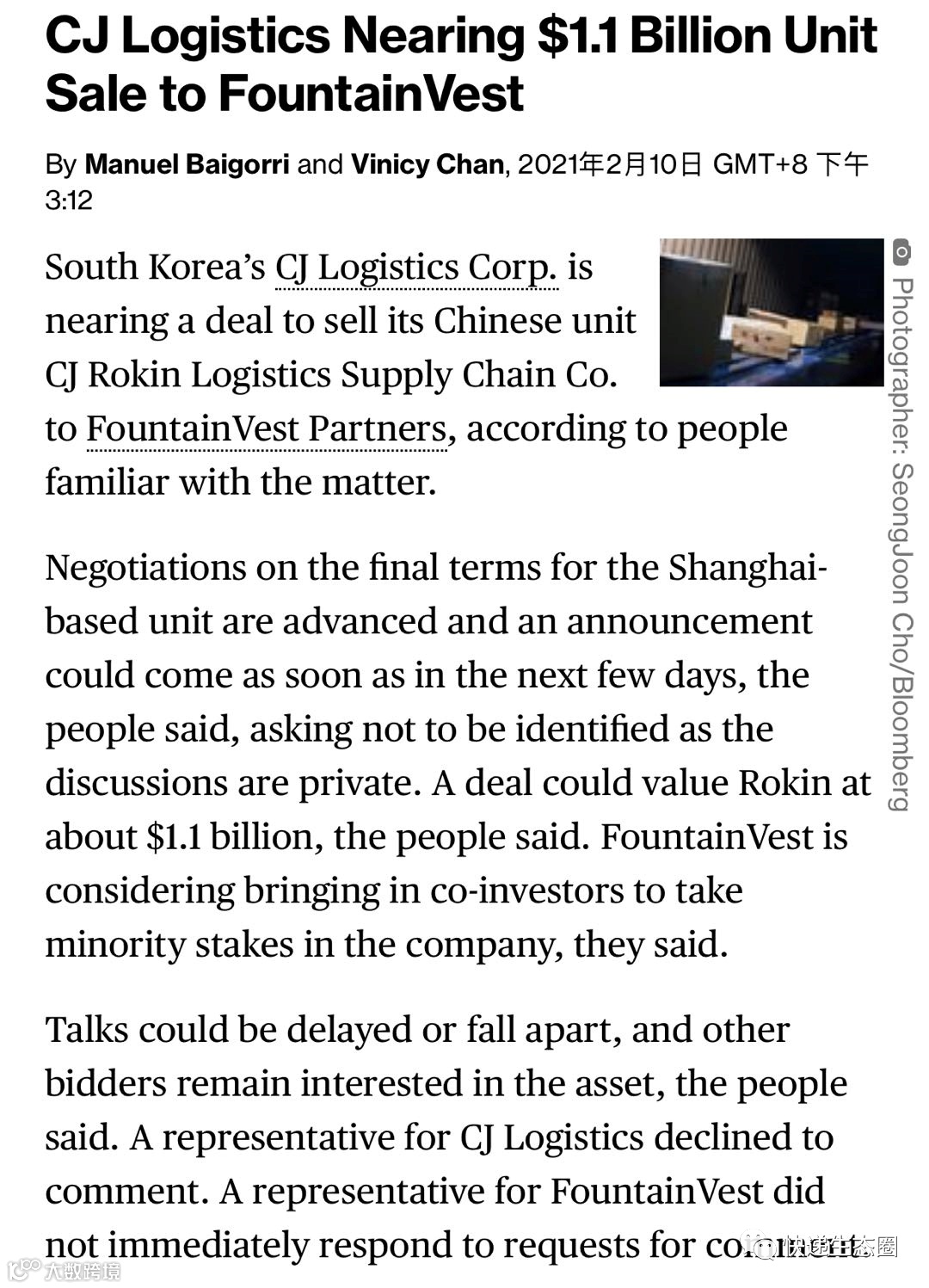View the article photo of parcels
Image resolution: width=929 pixels, height=1288 pixels.
771,312
